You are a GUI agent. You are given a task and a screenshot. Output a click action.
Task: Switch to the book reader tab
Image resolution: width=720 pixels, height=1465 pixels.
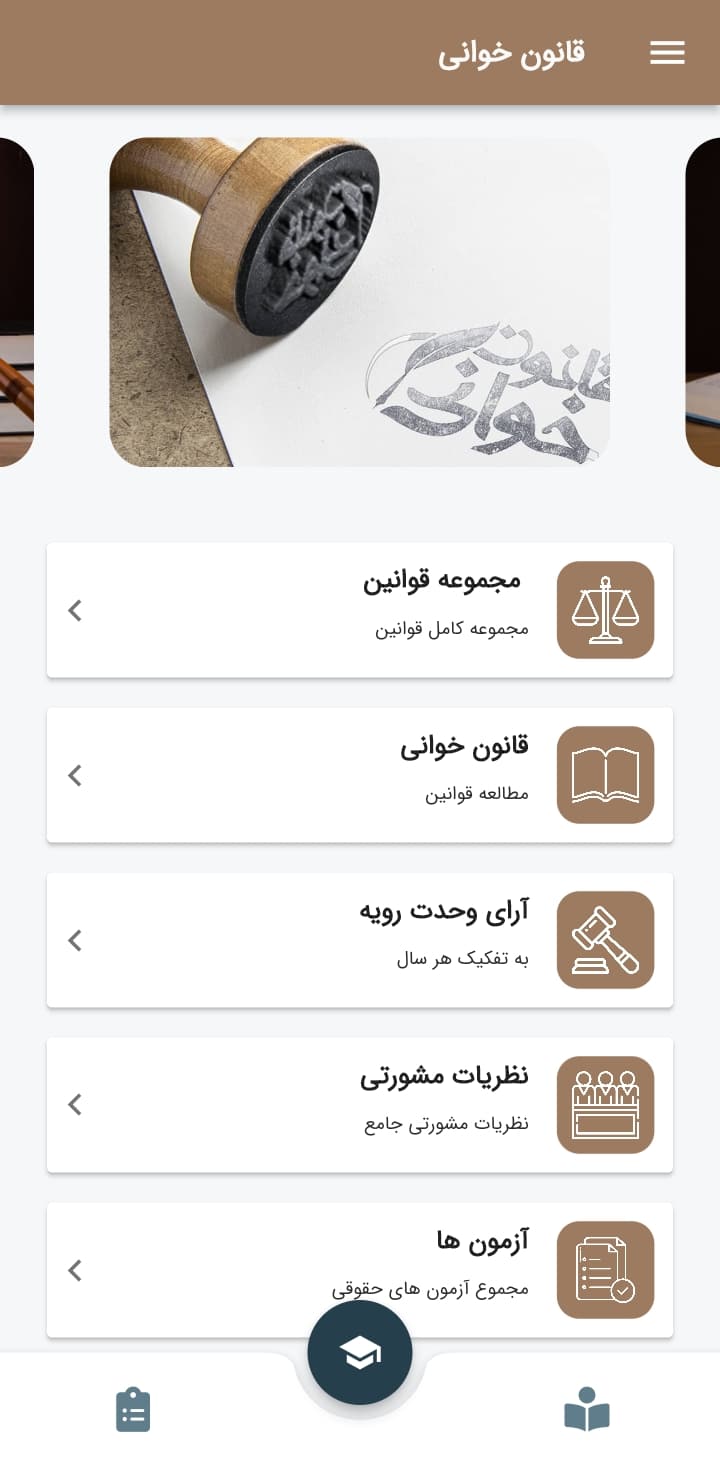tap(587, 1410)
